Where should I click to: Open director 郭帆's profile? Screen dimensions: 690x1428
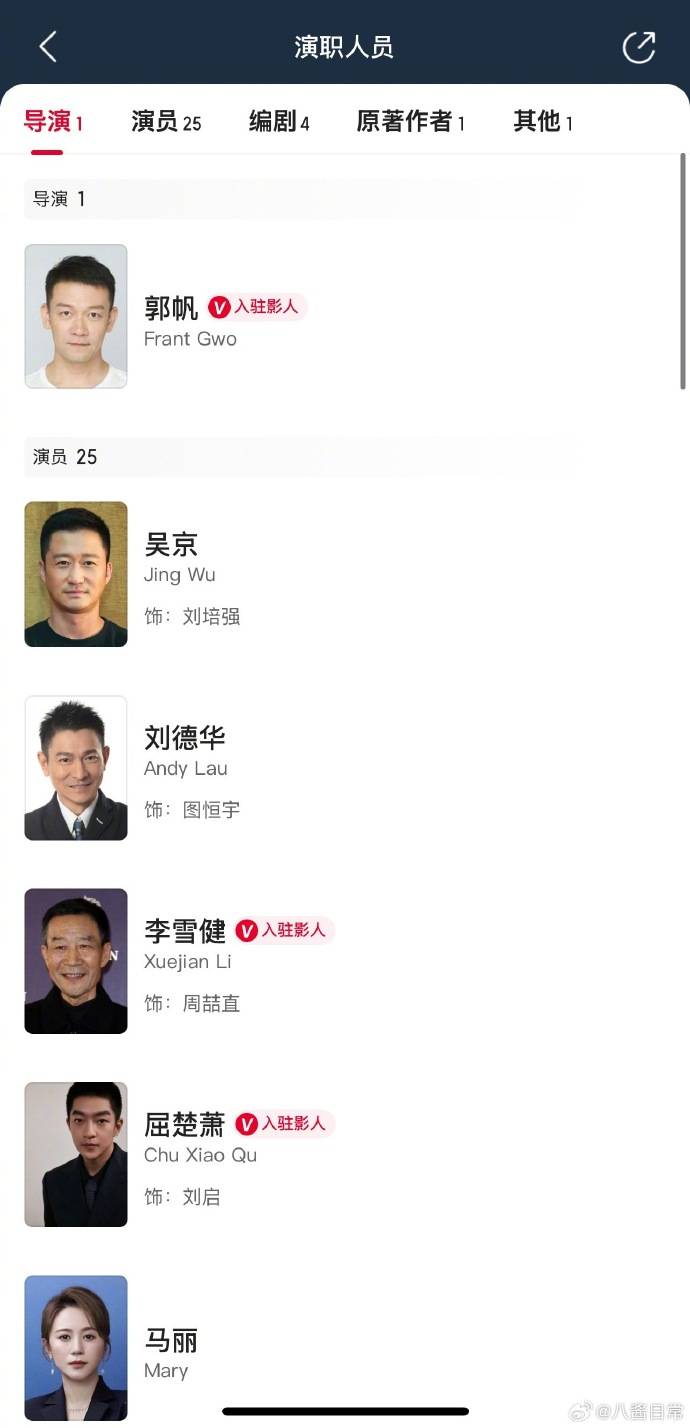click(171, 308)
